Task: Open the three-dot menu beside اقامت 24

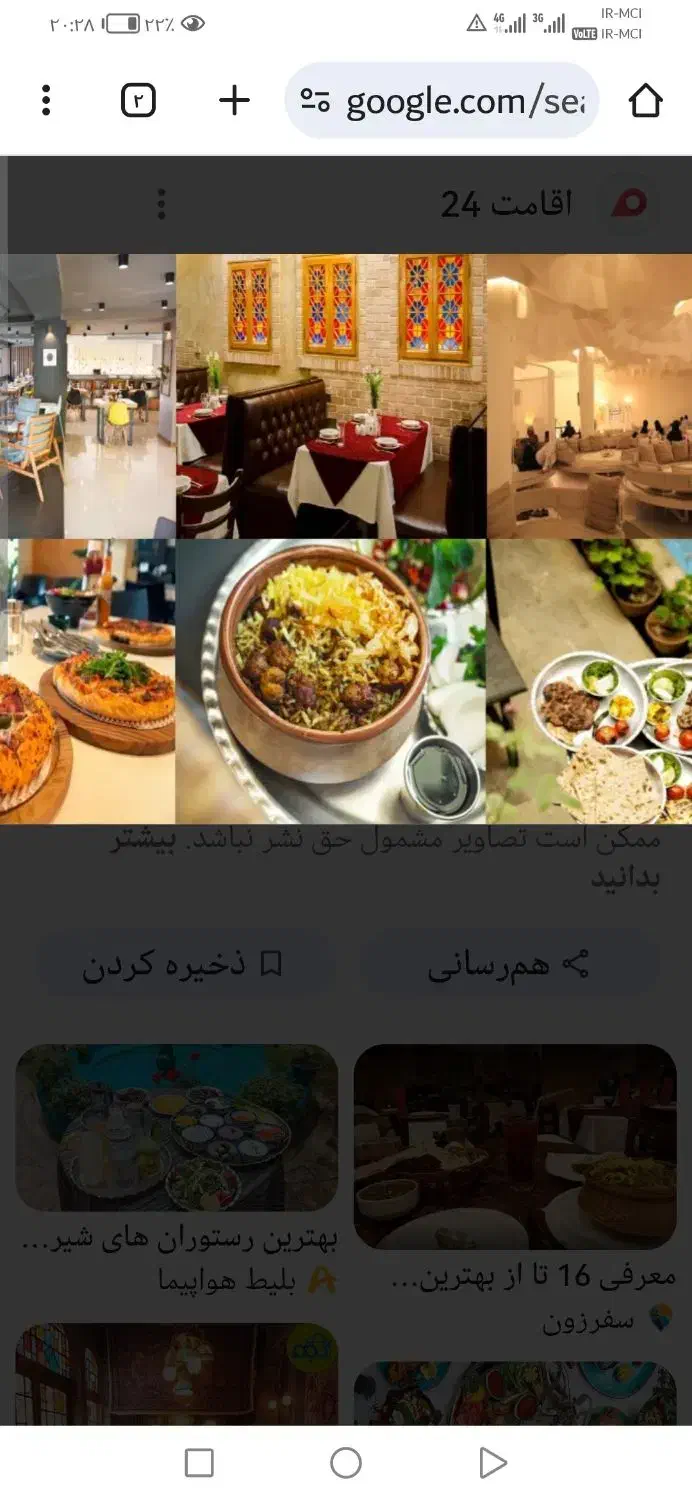Action: (x=161, y=206)
